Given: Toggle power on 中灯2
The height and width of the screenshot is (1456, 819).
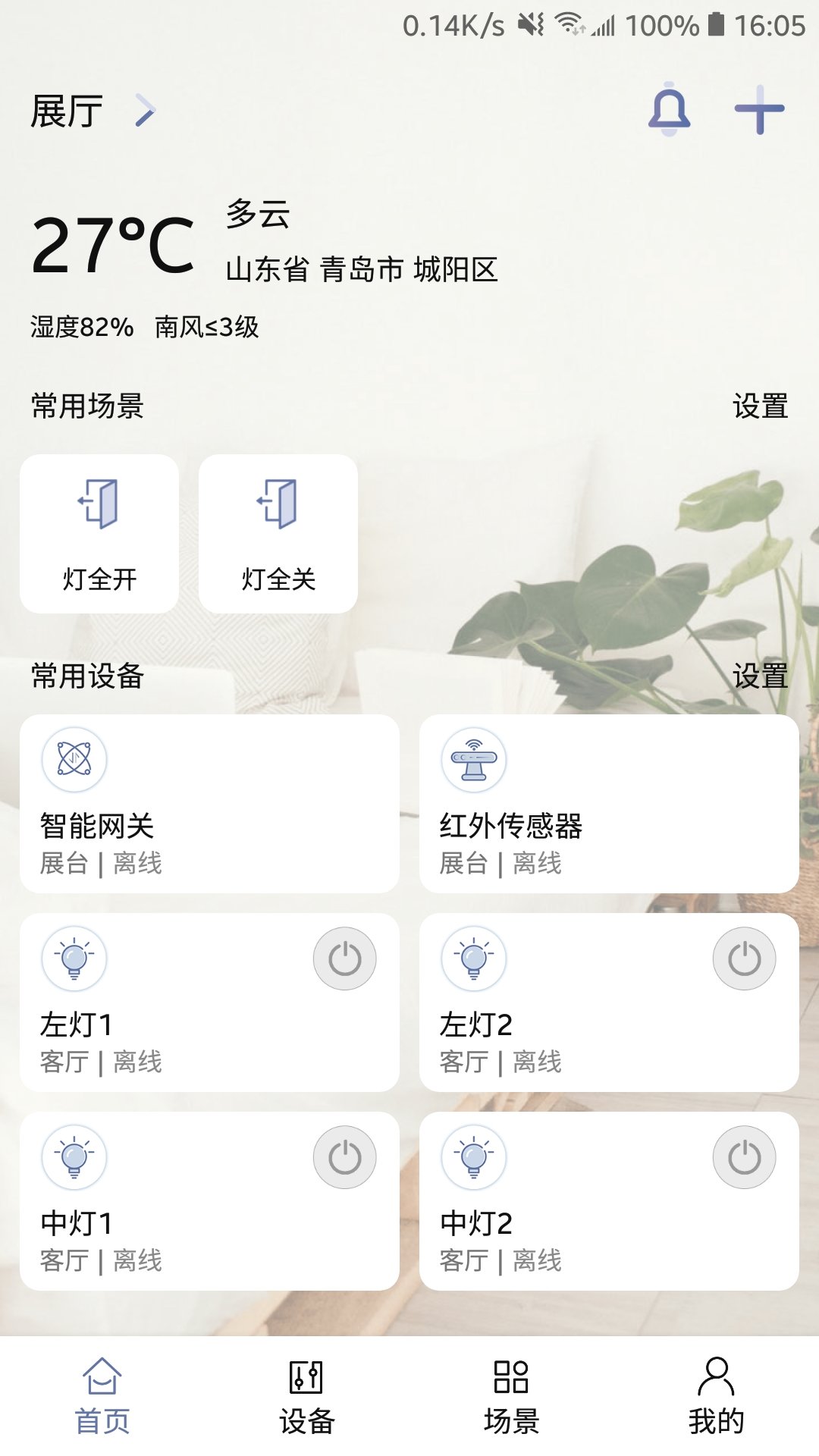Looking at the screenshot, I should click(743, 1156).
